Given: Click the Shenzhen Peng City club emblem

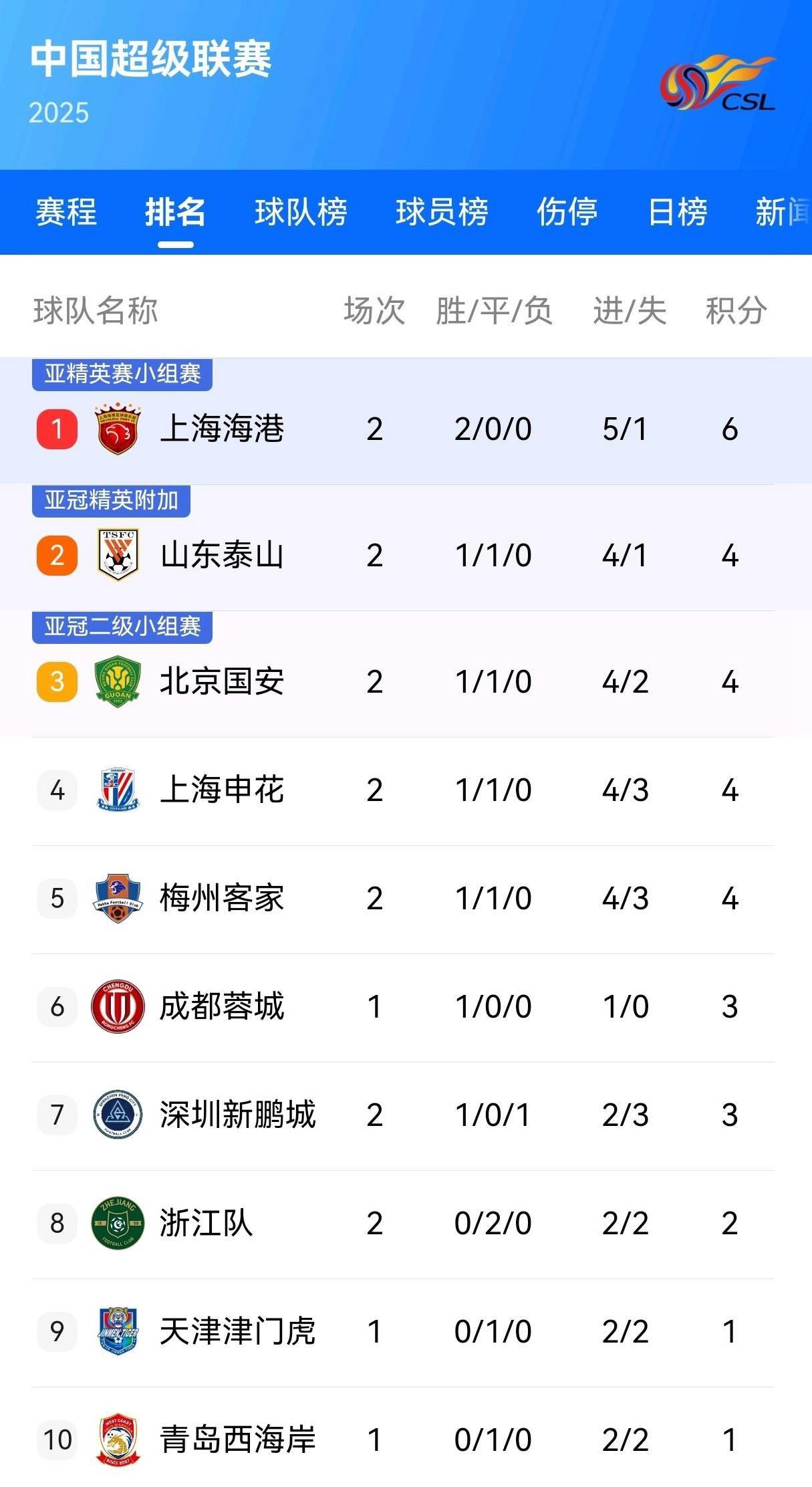Looking at the screenshot, I should (118, 1115).
